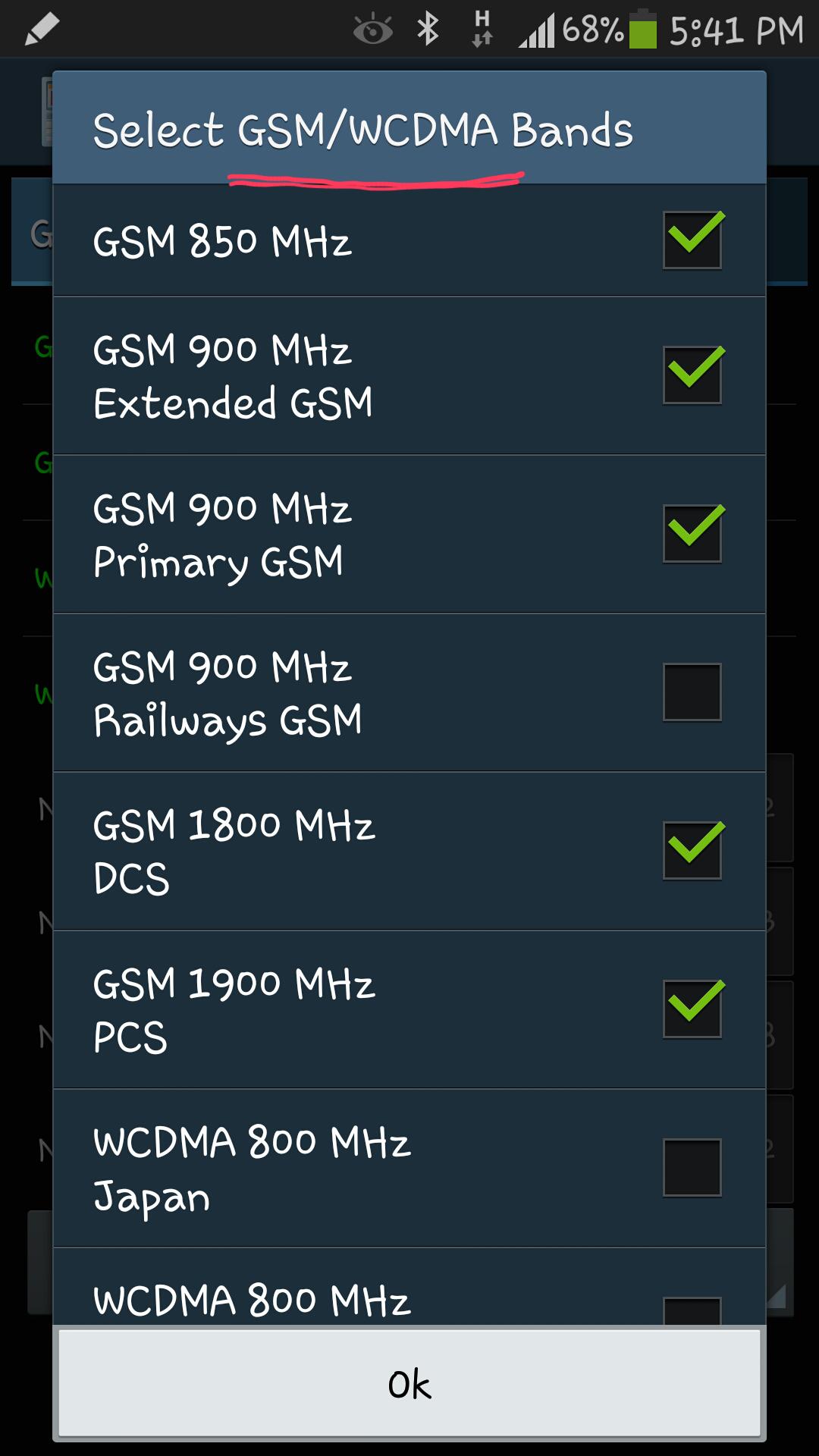The height and width of the screenshot is (1456, 819).
Task: Disable the GSM 1800 MHz DCS band
Action: click(x=692, y=851)
